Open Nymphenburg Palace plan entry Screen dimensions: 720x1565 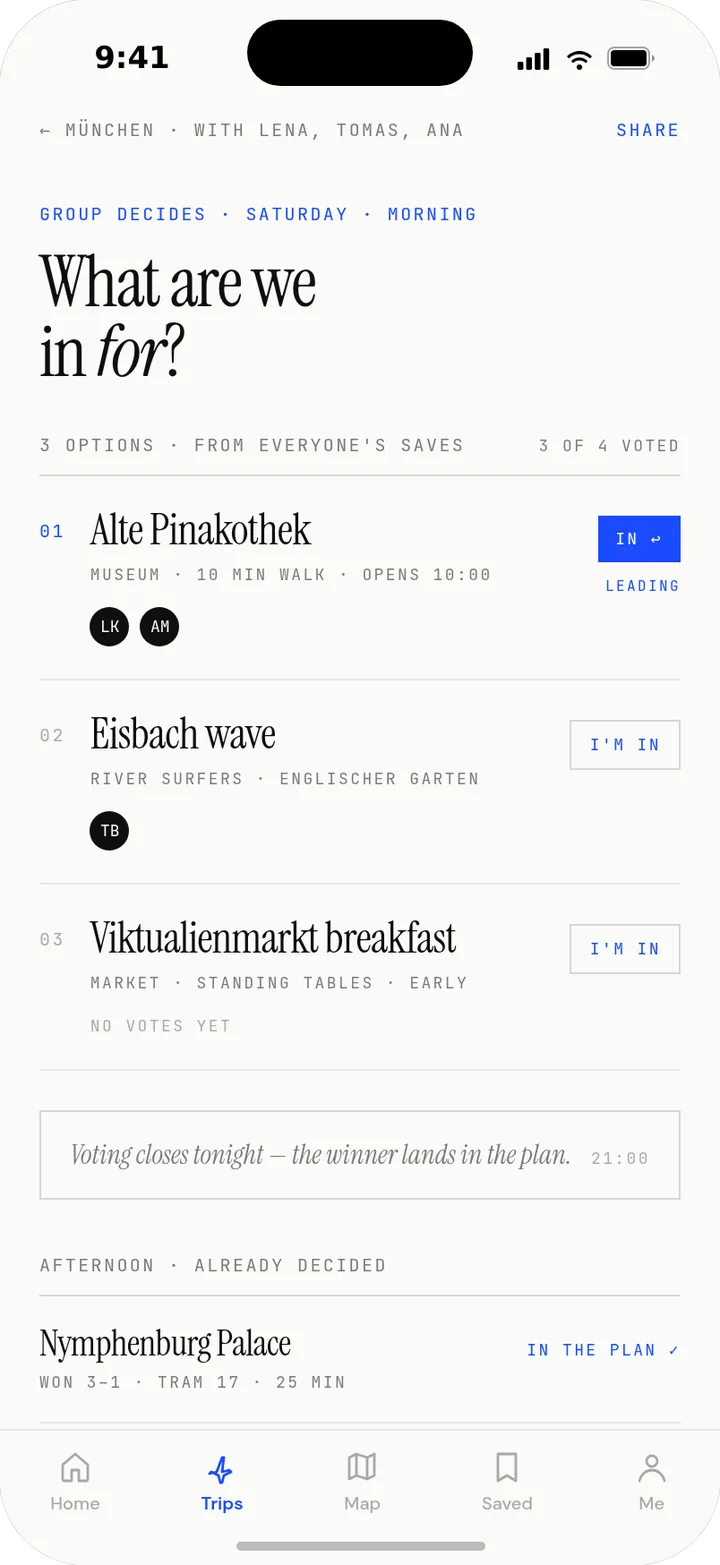(x=360, y=1360)
